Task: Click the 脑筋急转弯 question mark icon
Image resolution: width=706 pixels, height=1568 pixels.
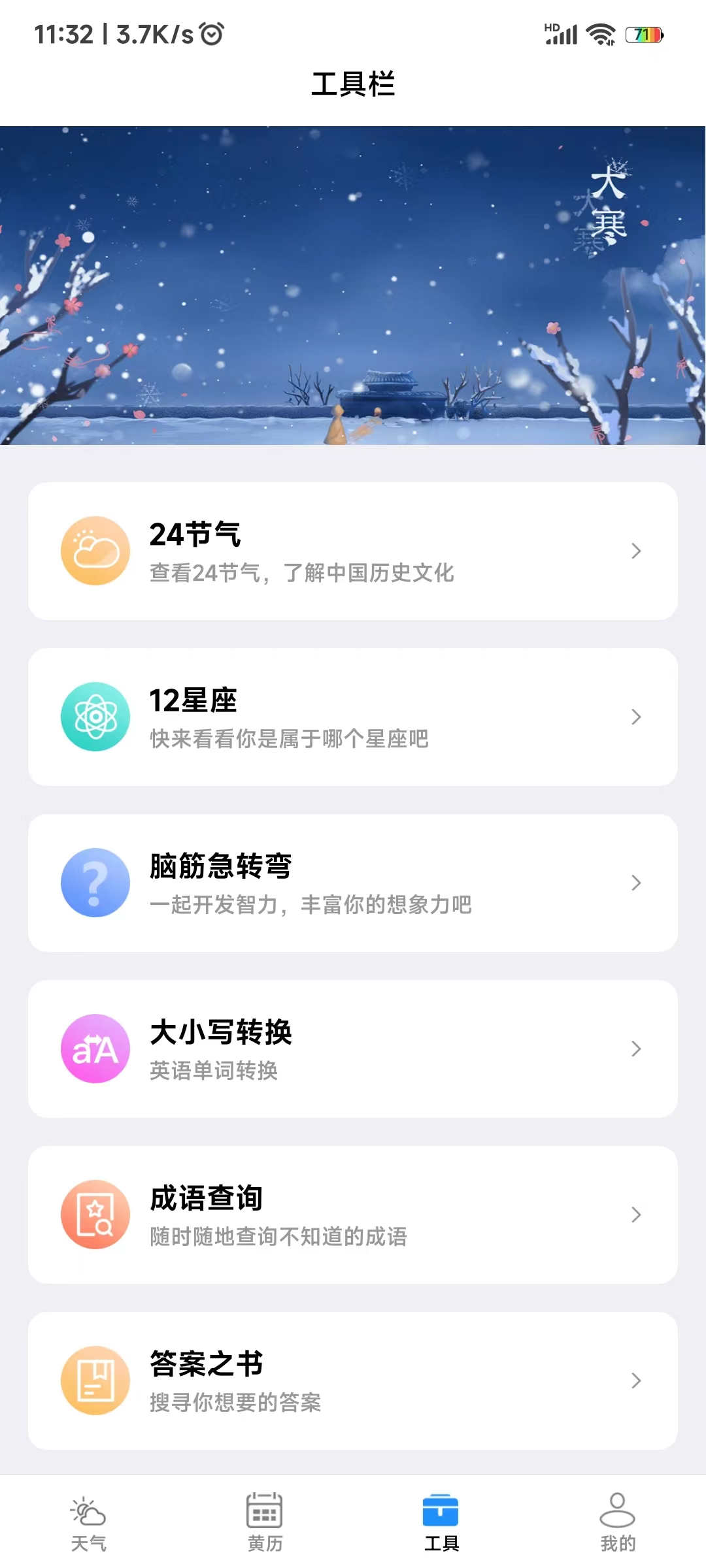Action: pos(95,882)
